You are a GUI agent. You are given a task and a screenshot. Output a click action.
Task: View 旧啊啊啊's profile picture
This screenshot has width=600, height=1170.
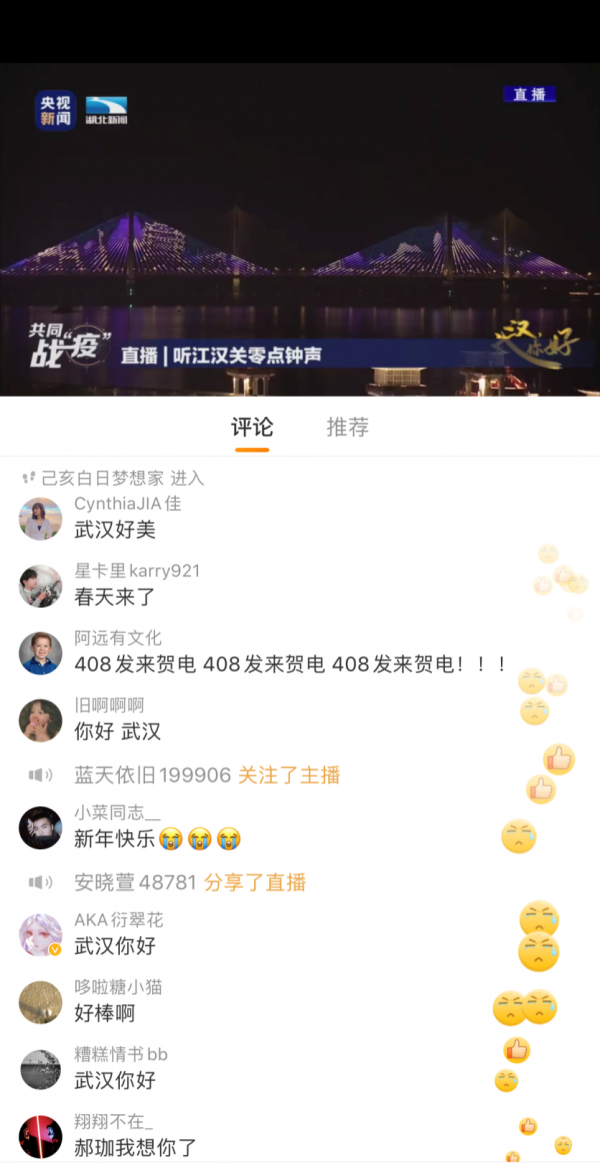(41, 720)
